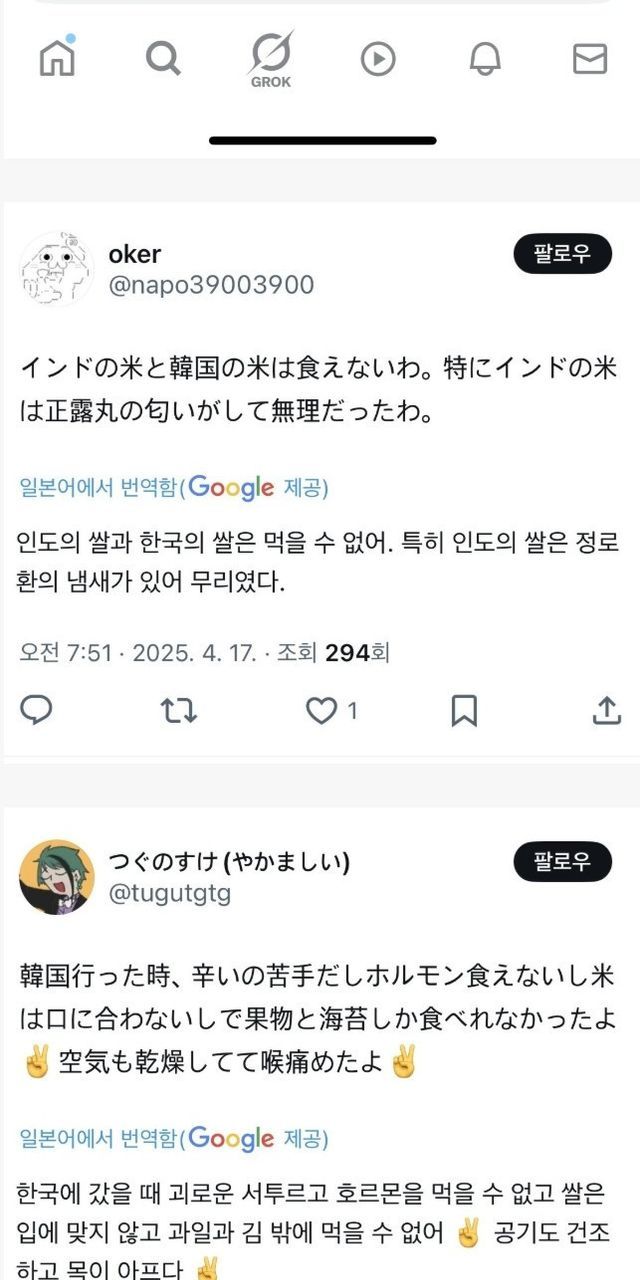Viewport: 640px width, 1280px height.
Task: Open oker's profile picture
Action: coord(56,269)
